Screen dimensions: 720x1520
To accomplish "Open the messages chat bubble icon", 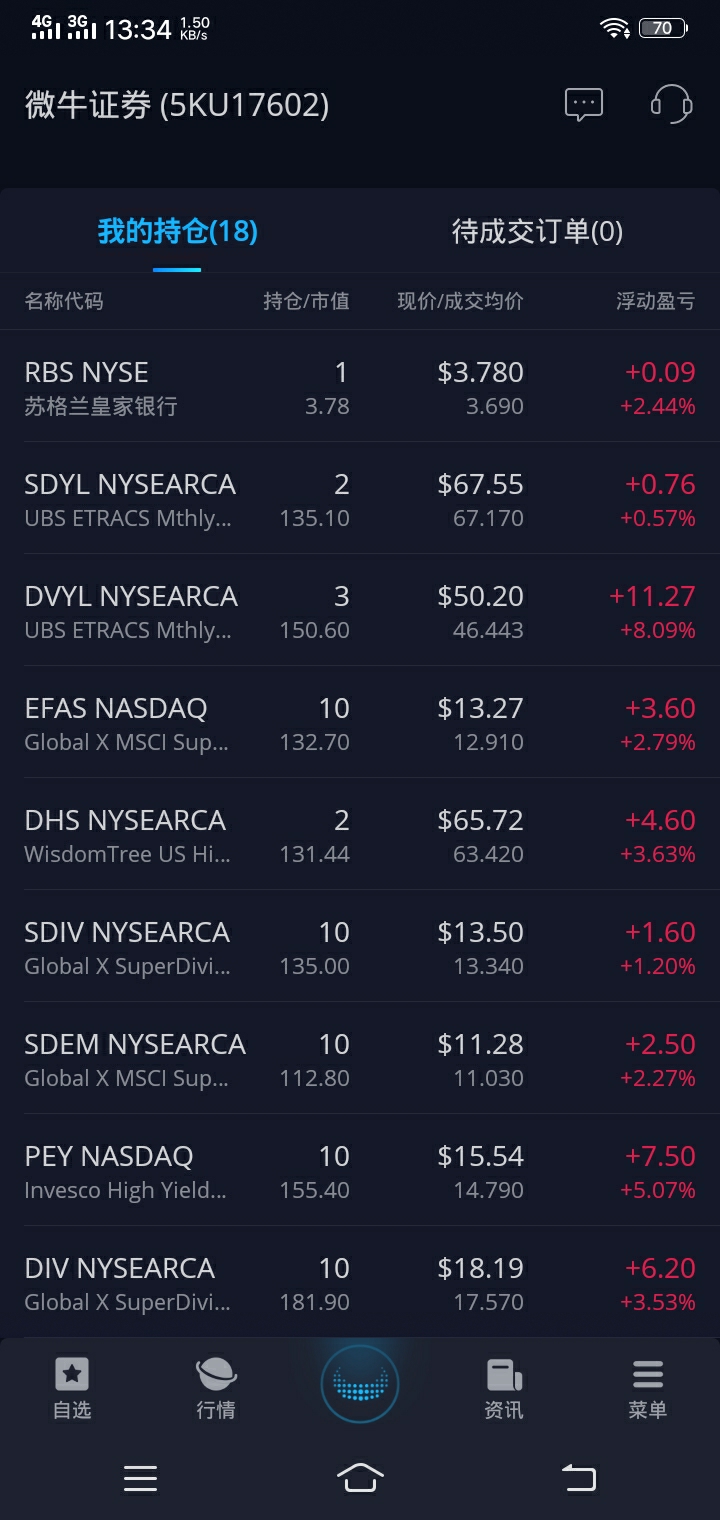I will [x=584, y=104].
